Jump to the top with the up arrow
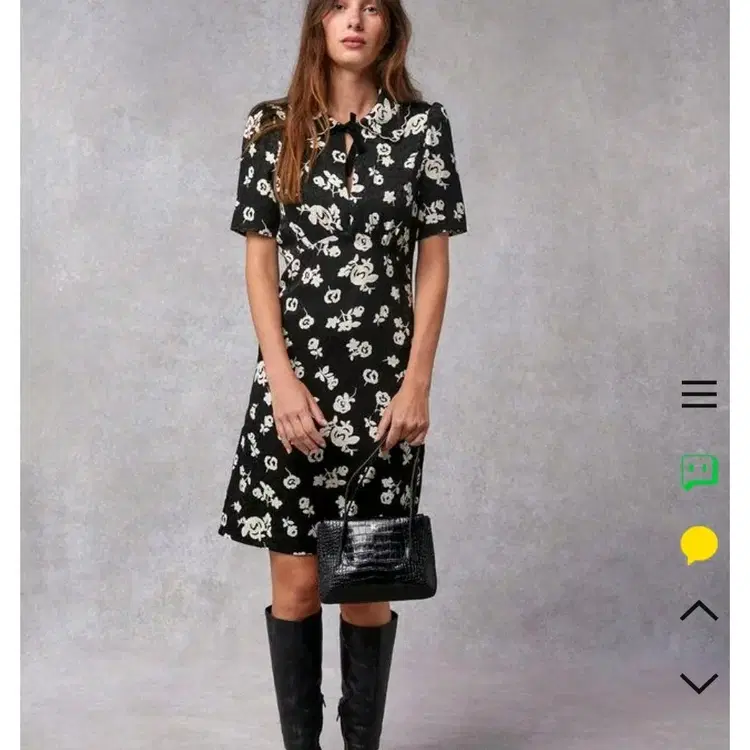The width and height of the screenshot is (750, 750). 699,611
